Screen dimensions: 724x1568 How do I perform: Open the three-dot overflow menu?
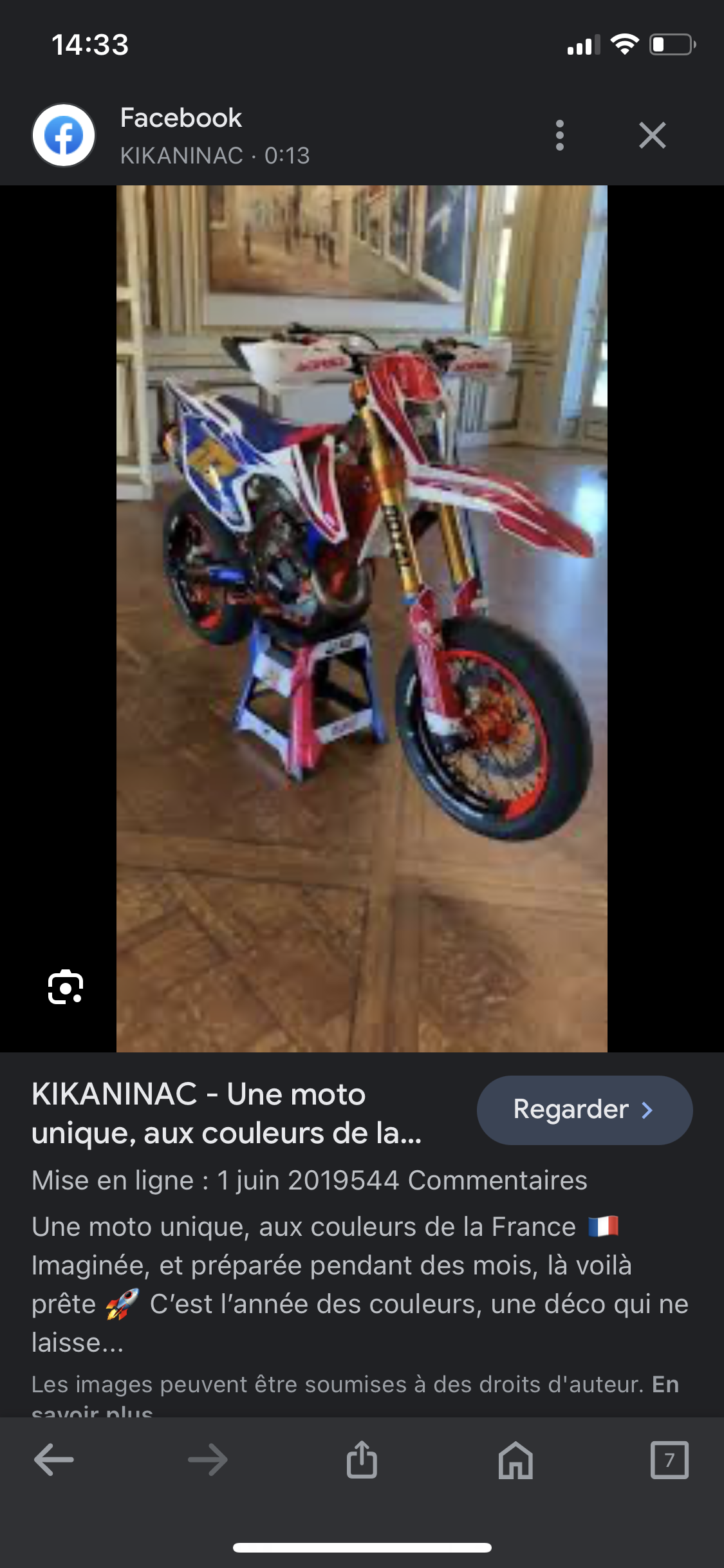point(559,135)
